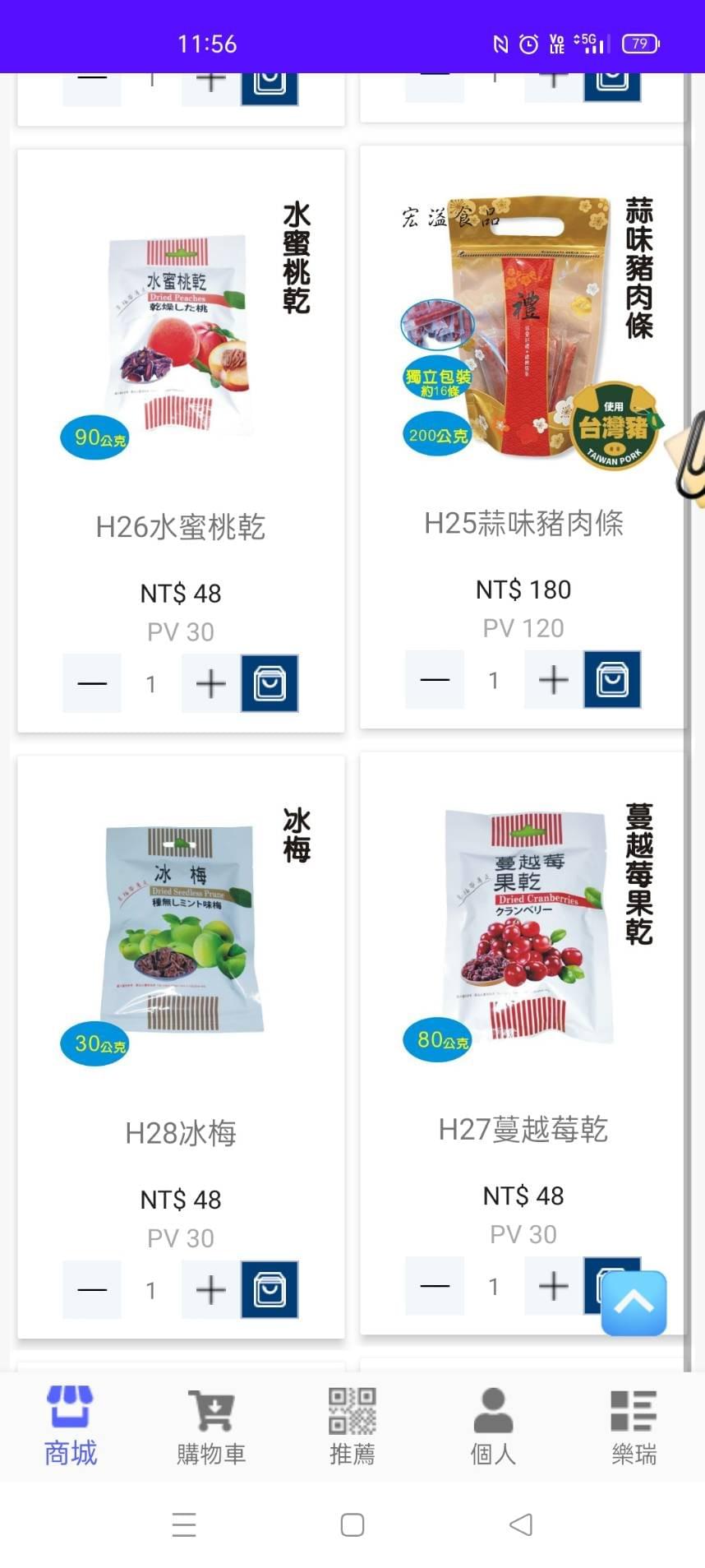
Task: Decrease quantity of H26水蜜桃乾
Action: coord(92,683)
